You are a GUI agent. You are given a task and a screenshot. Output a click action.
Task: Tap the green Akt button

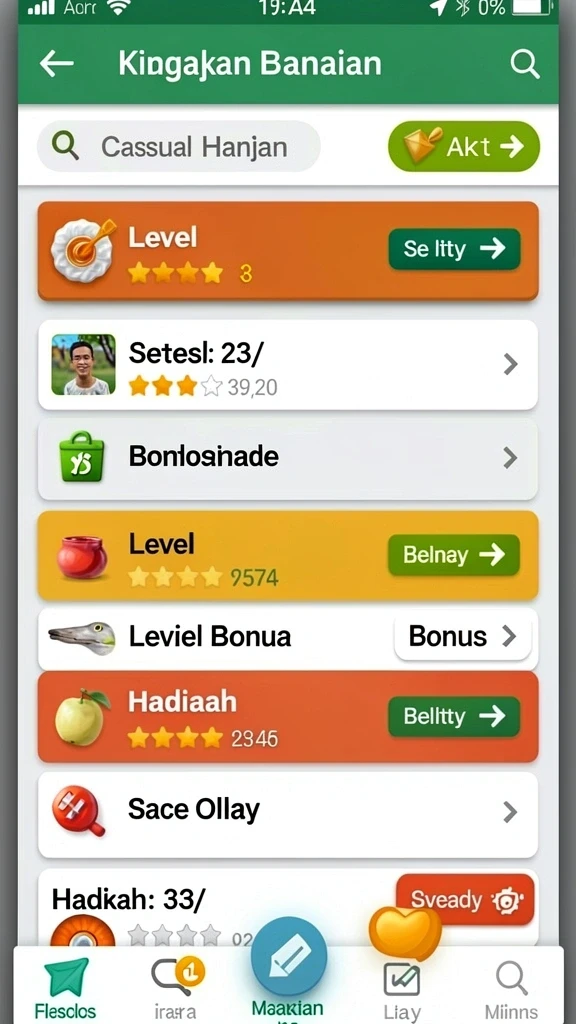point(464,146)
